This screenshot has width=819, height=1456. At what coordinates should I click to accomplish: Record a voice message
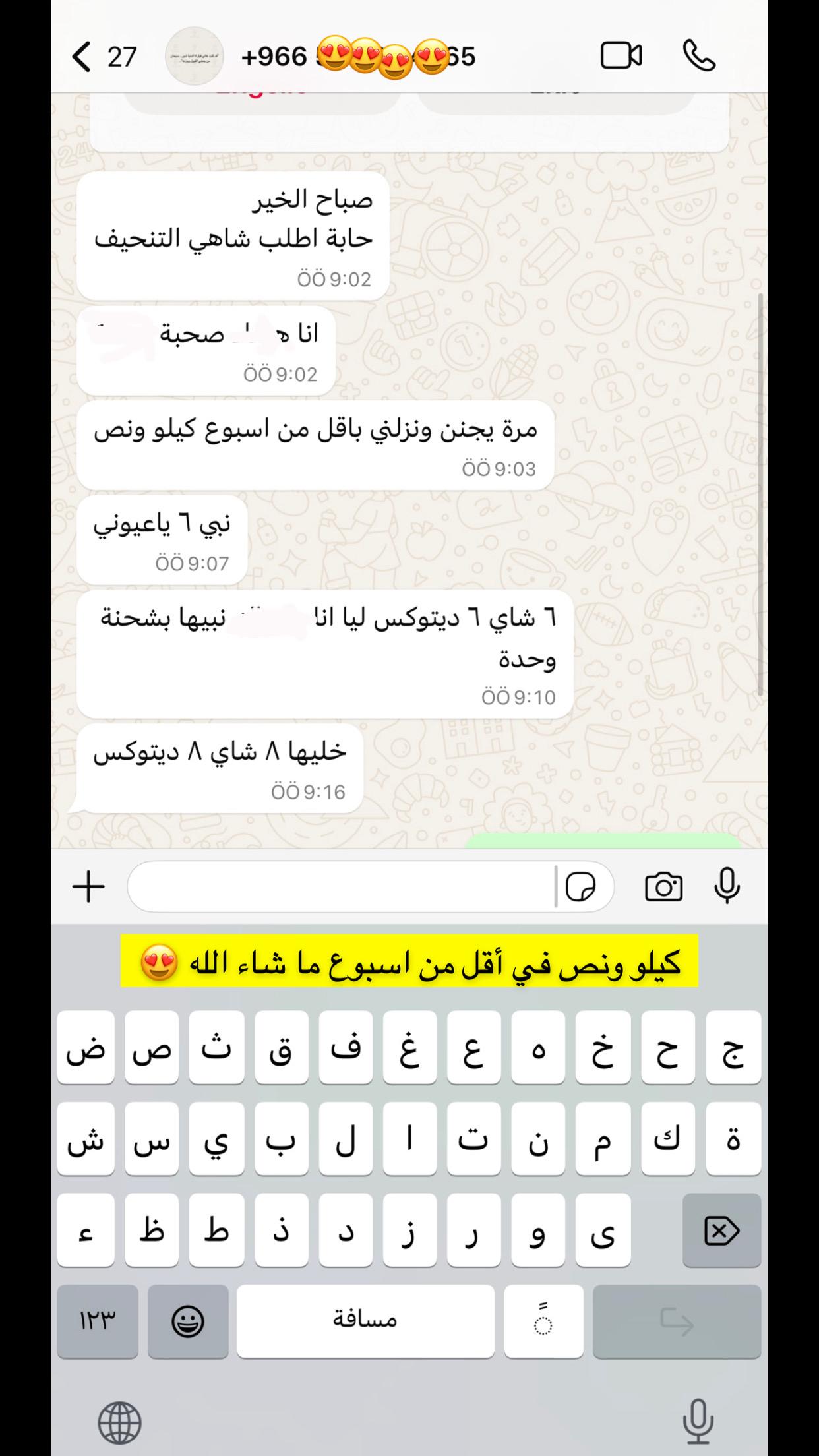coord(727,886)
